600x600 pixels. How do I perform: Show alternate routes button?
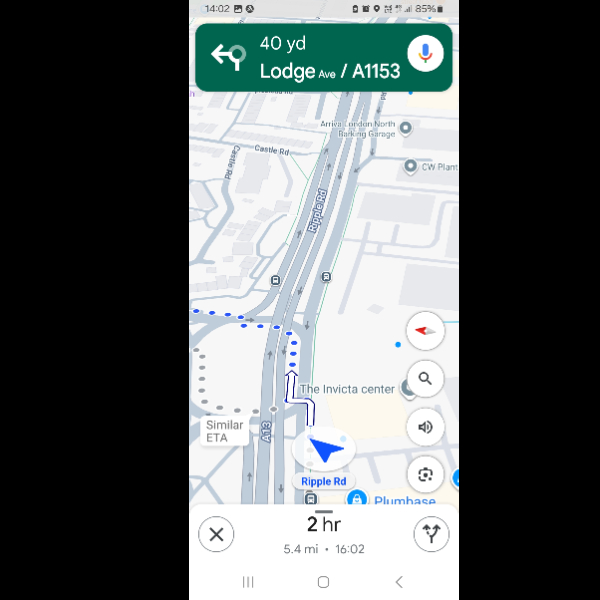click(x=431, y=534)
